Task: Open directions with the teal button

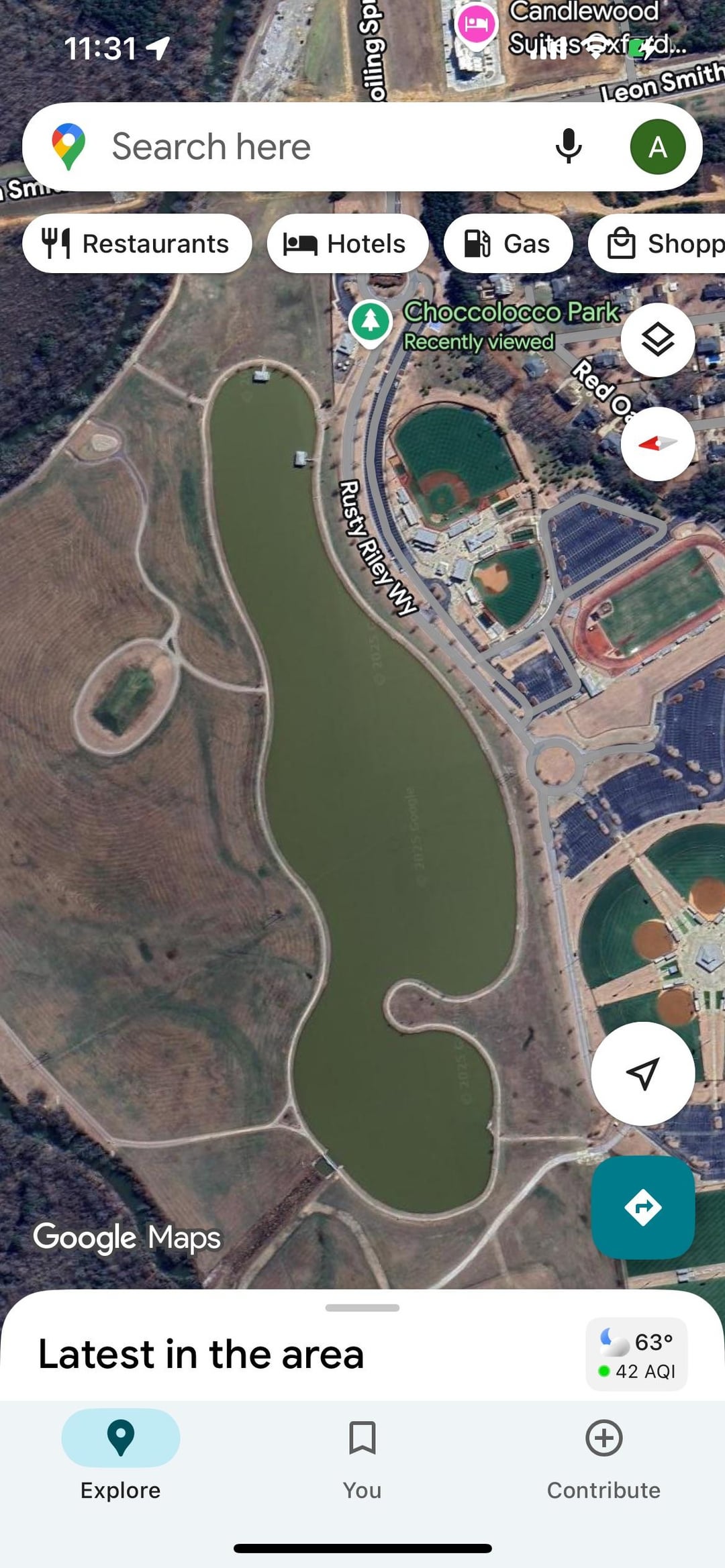Action: coord(642,1207)
